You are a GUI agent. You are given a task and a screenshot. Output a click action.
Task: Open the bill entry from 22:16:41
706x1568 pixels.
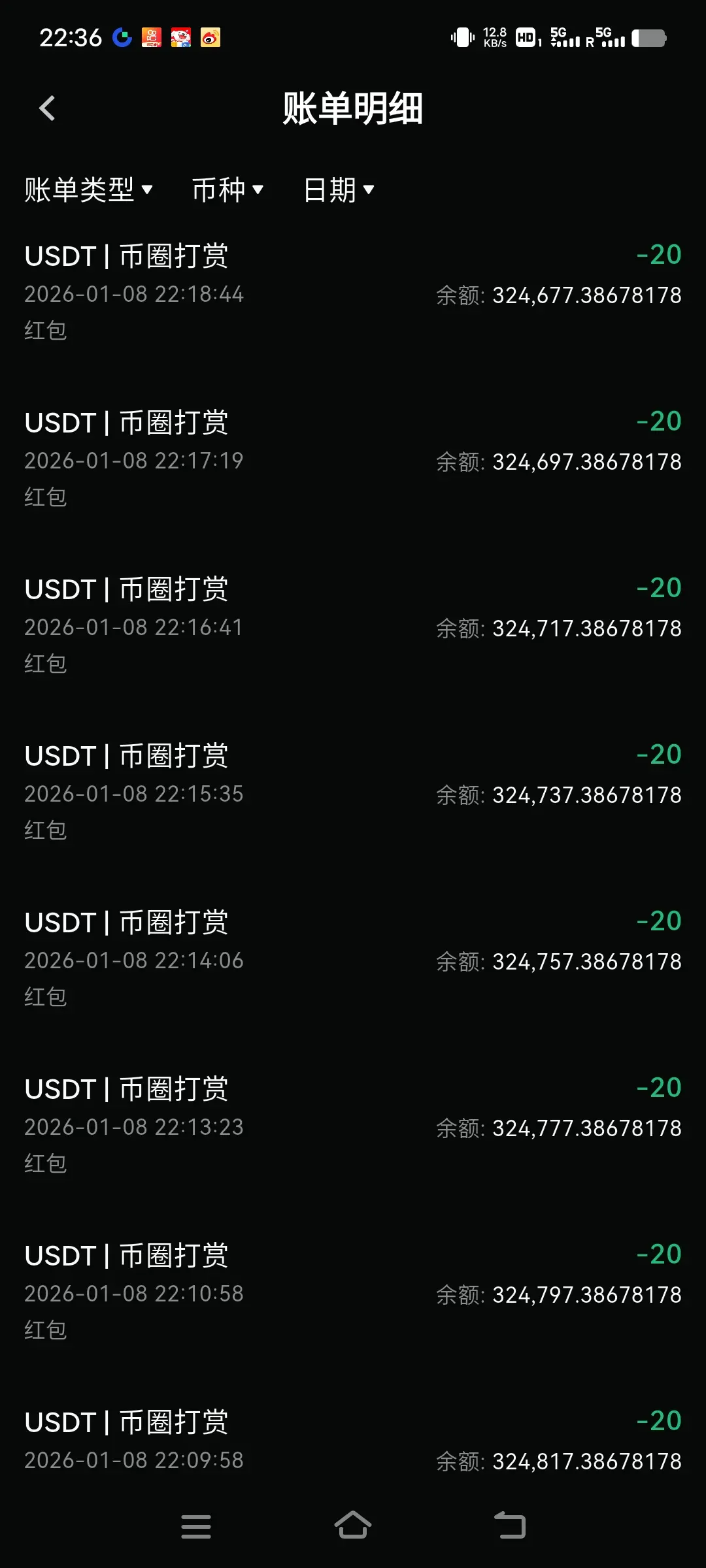point(353,625)
